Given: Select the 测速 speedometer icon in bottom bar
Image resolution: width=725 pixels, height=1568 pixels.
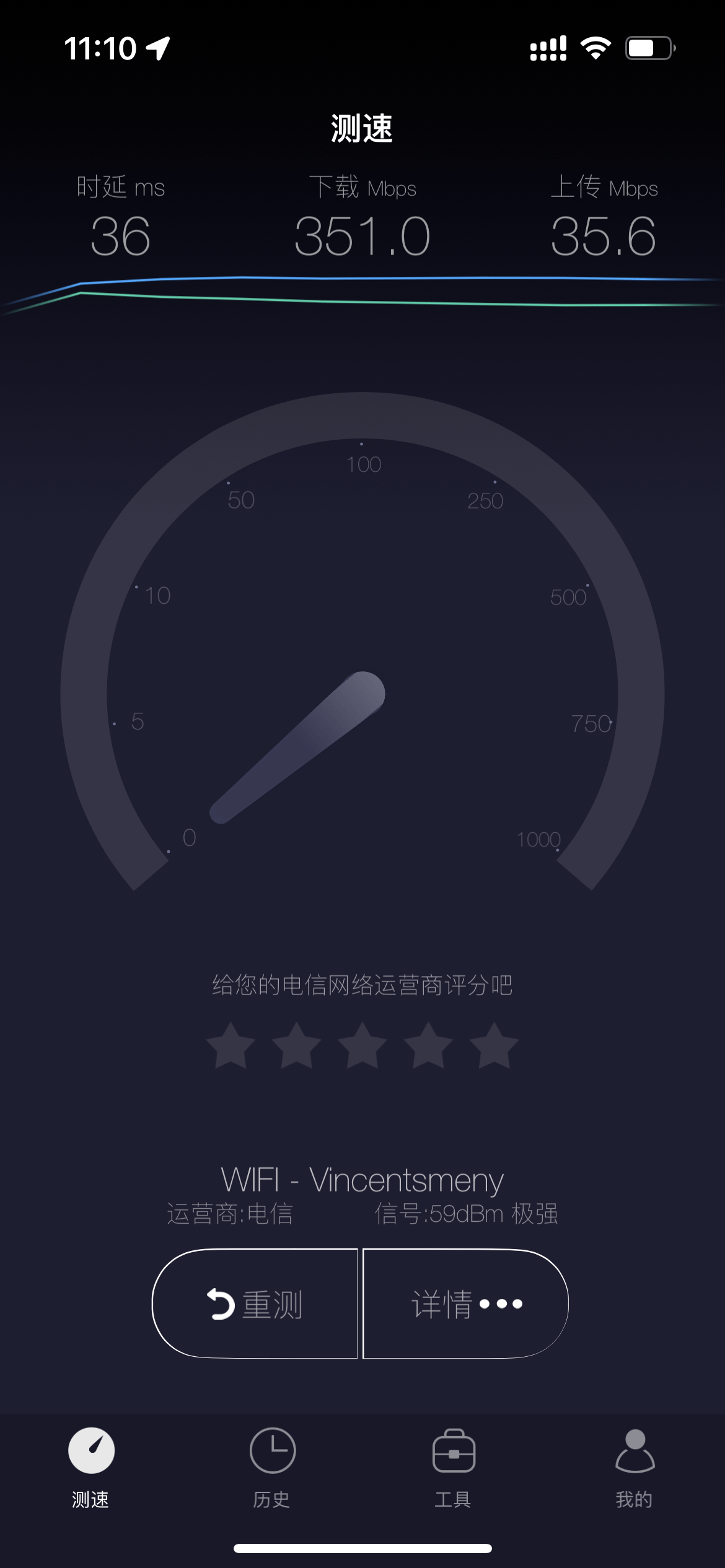Looking at the screenshot, I should coord(90,1450).
